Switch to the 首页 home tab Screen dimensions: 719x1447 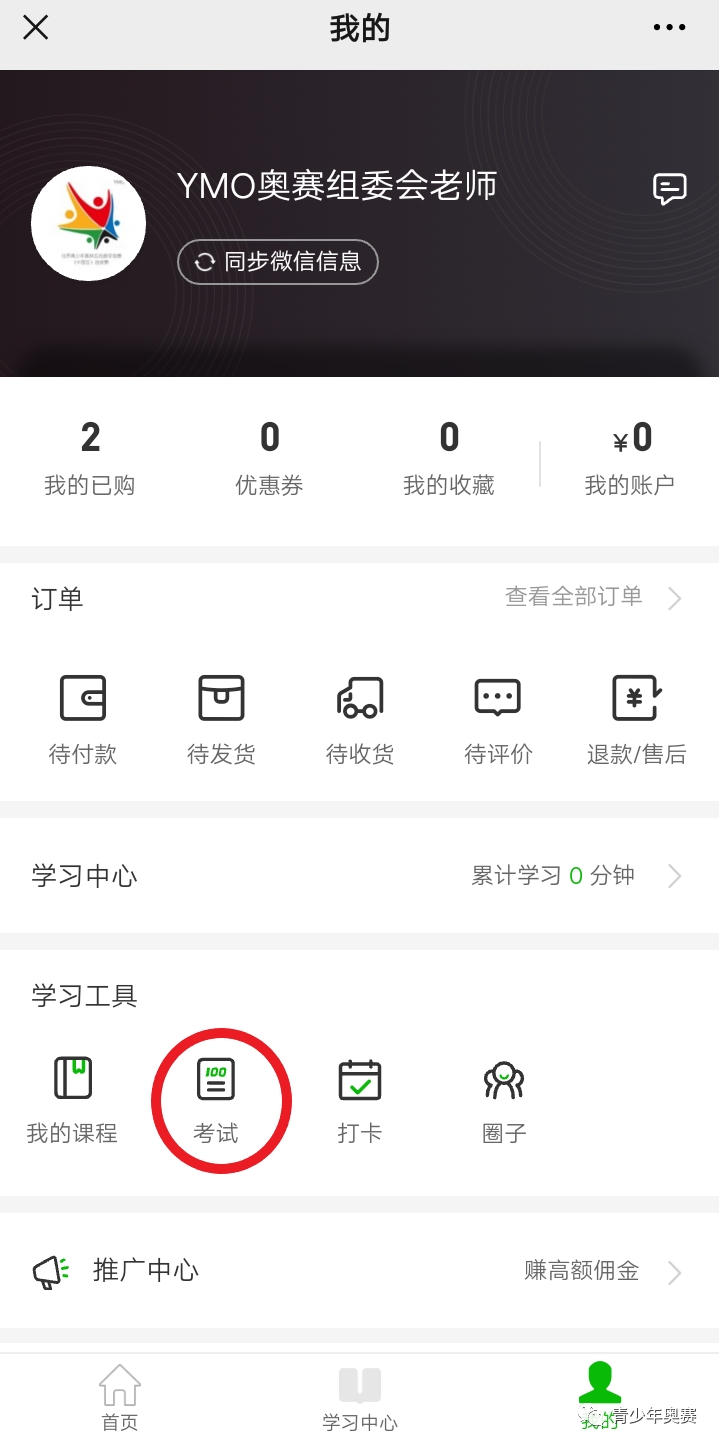pyautogui.click(x=120, y=1398)
